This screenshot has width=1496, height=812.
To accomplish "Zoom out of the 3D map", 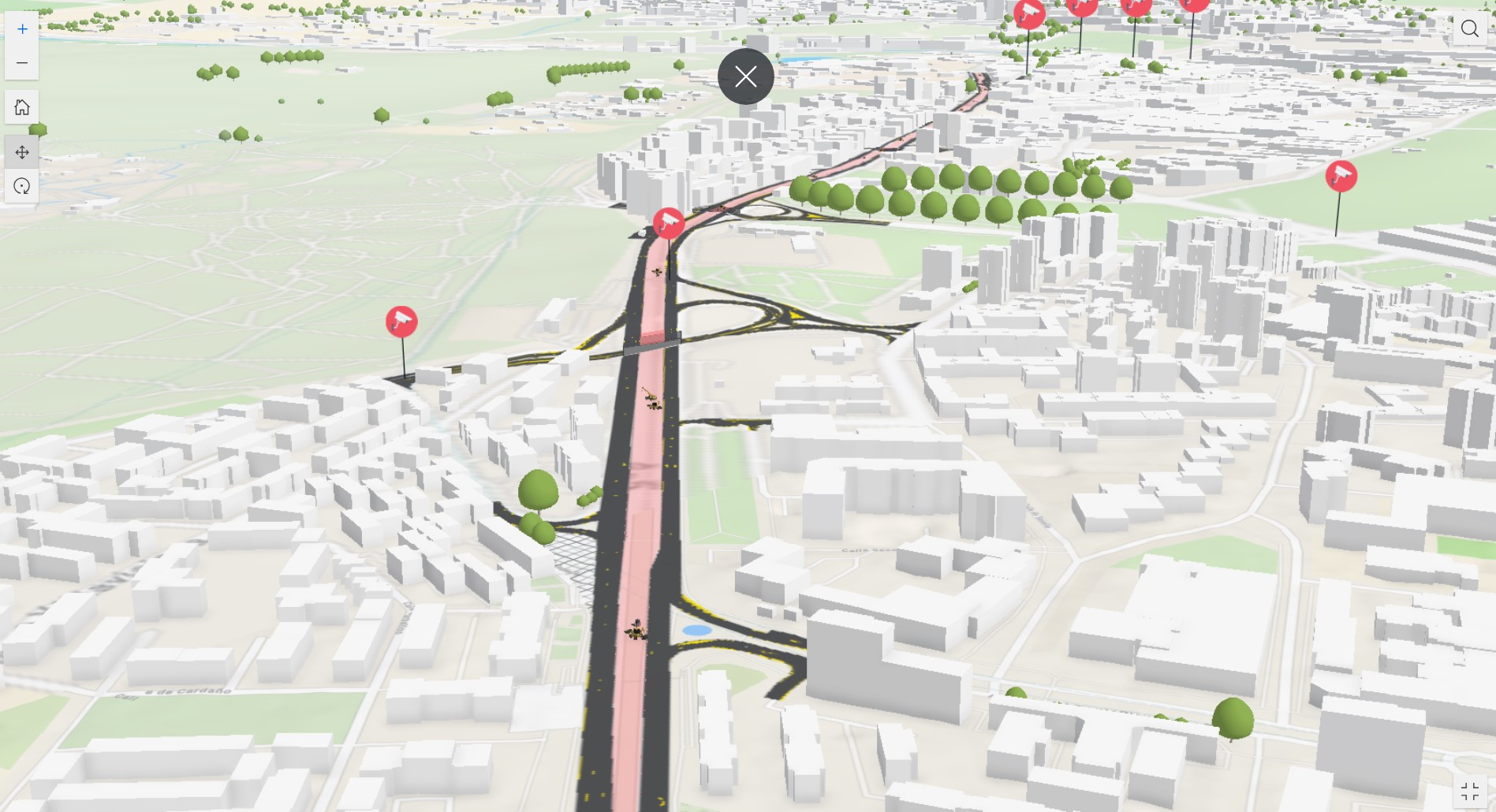I will click(x=22, y=63).
